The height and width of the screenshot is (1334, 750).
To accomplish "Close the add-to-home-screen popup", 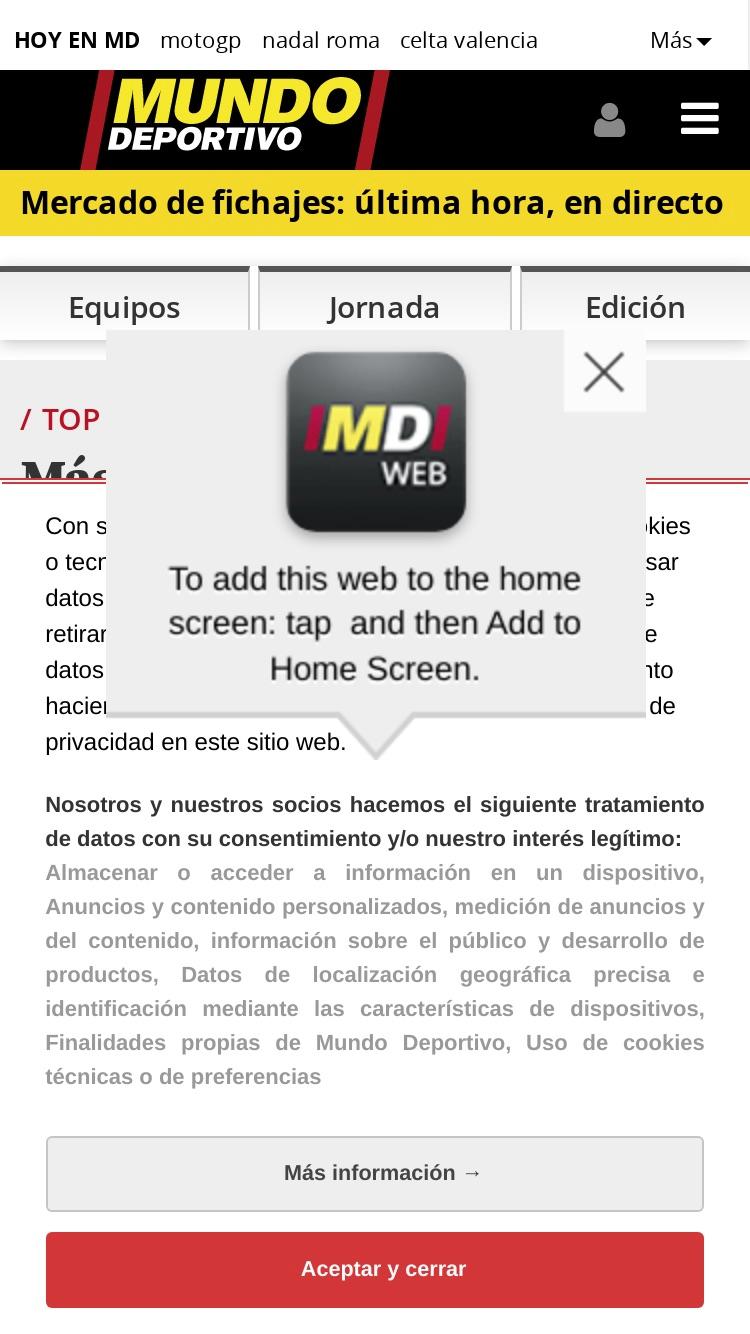I will (604, 372).
